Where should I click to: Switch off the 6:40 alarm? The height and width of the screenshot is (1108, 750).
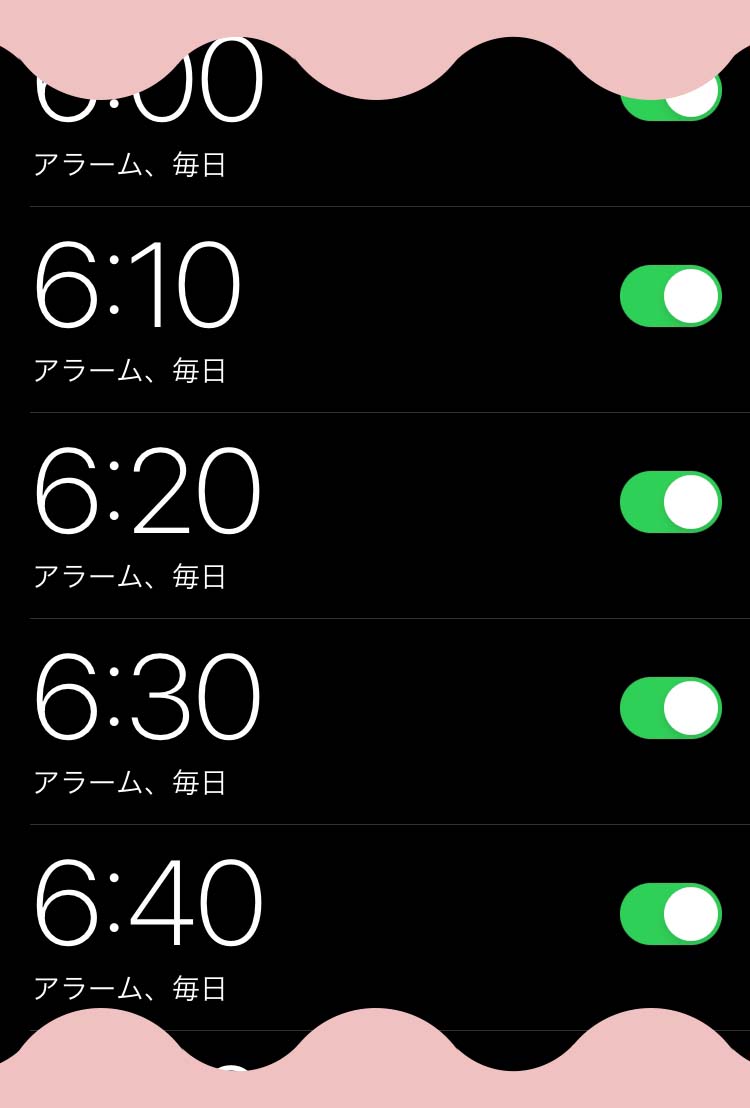pyautogui.click(x=670, y=914)
